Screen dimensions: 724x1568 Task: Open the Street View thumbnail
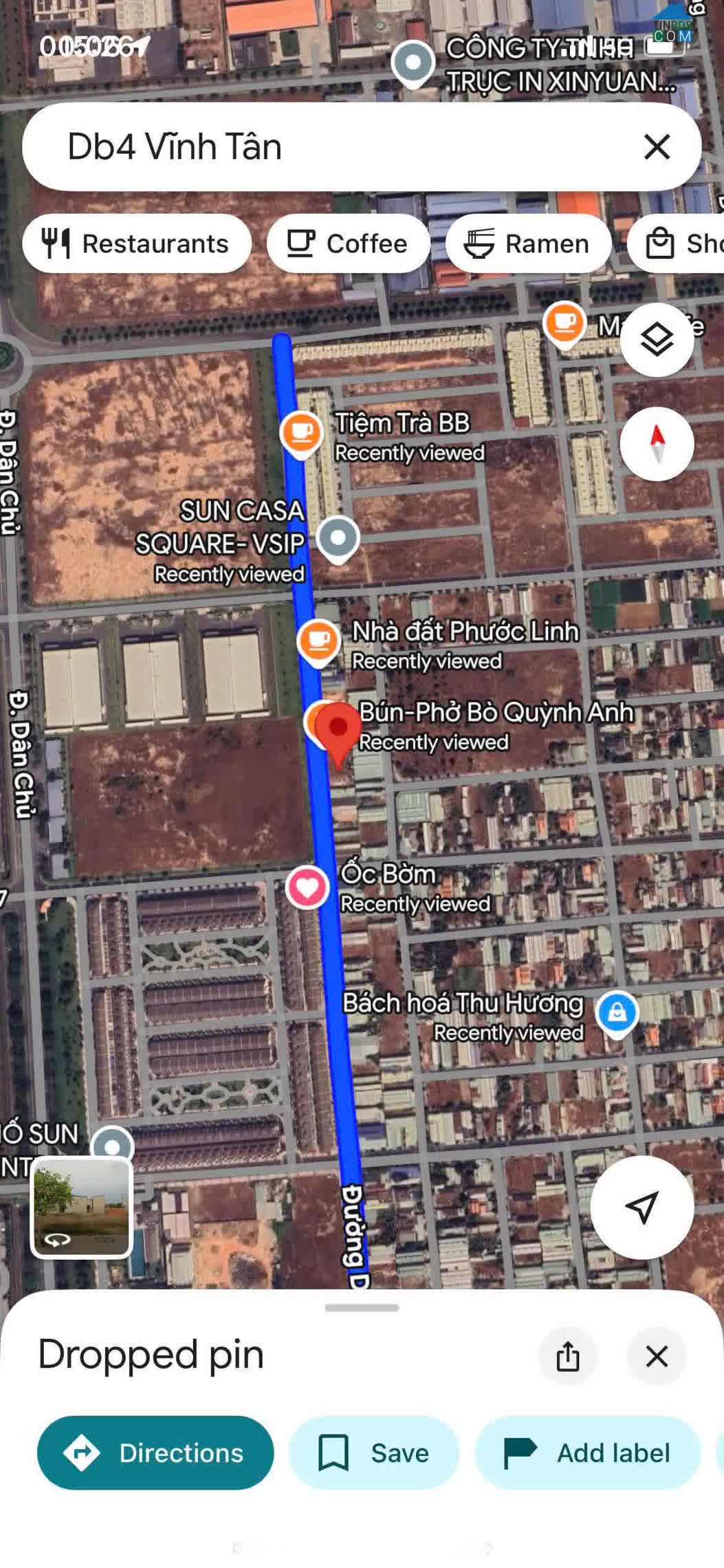pyautogui.click(x=81, y=1207)
